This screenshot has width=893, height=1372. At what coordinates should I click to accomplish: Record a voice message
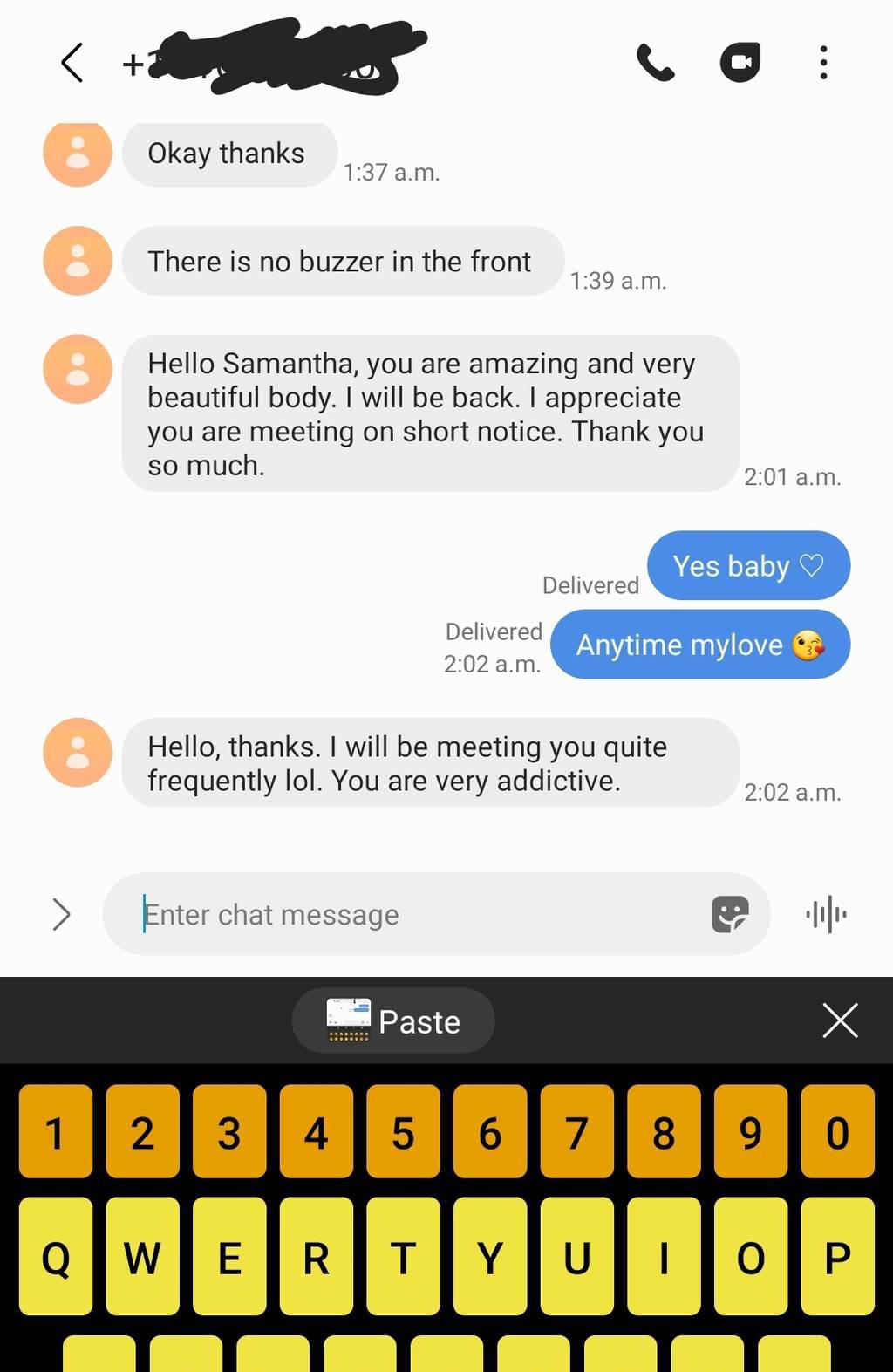(x=826, y=914)
